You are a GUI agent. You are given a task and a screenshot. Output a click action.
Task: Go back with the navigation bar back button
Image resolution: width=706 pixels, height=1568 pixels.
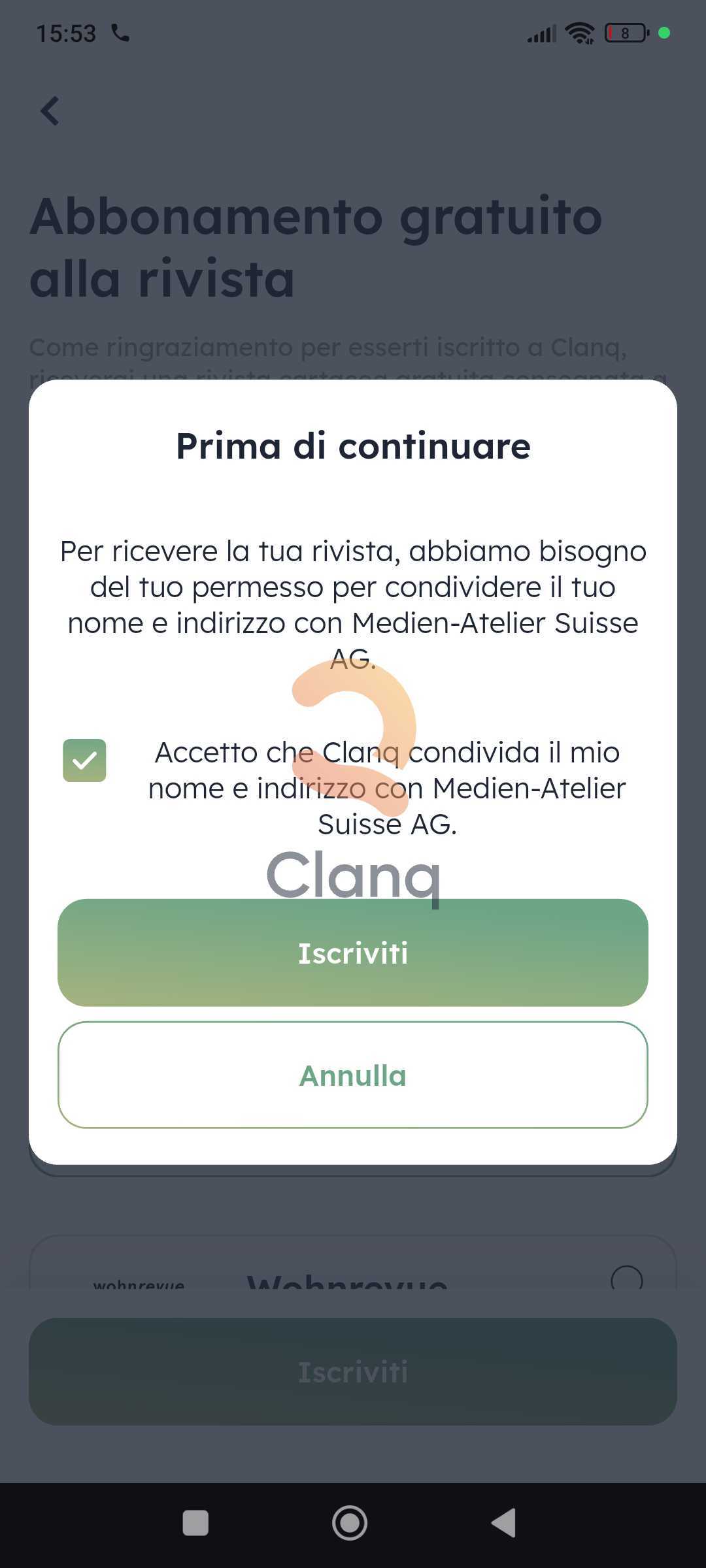pyautogui.click(x=504, y=1523)
